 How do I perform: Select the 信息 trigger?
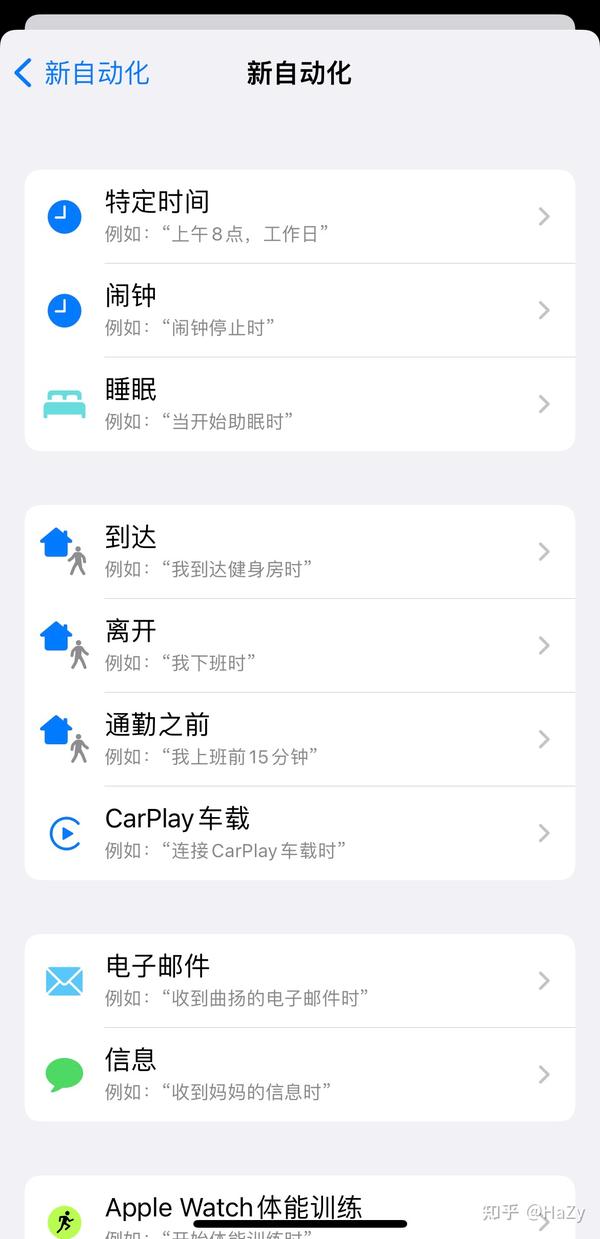point(300,1074)
